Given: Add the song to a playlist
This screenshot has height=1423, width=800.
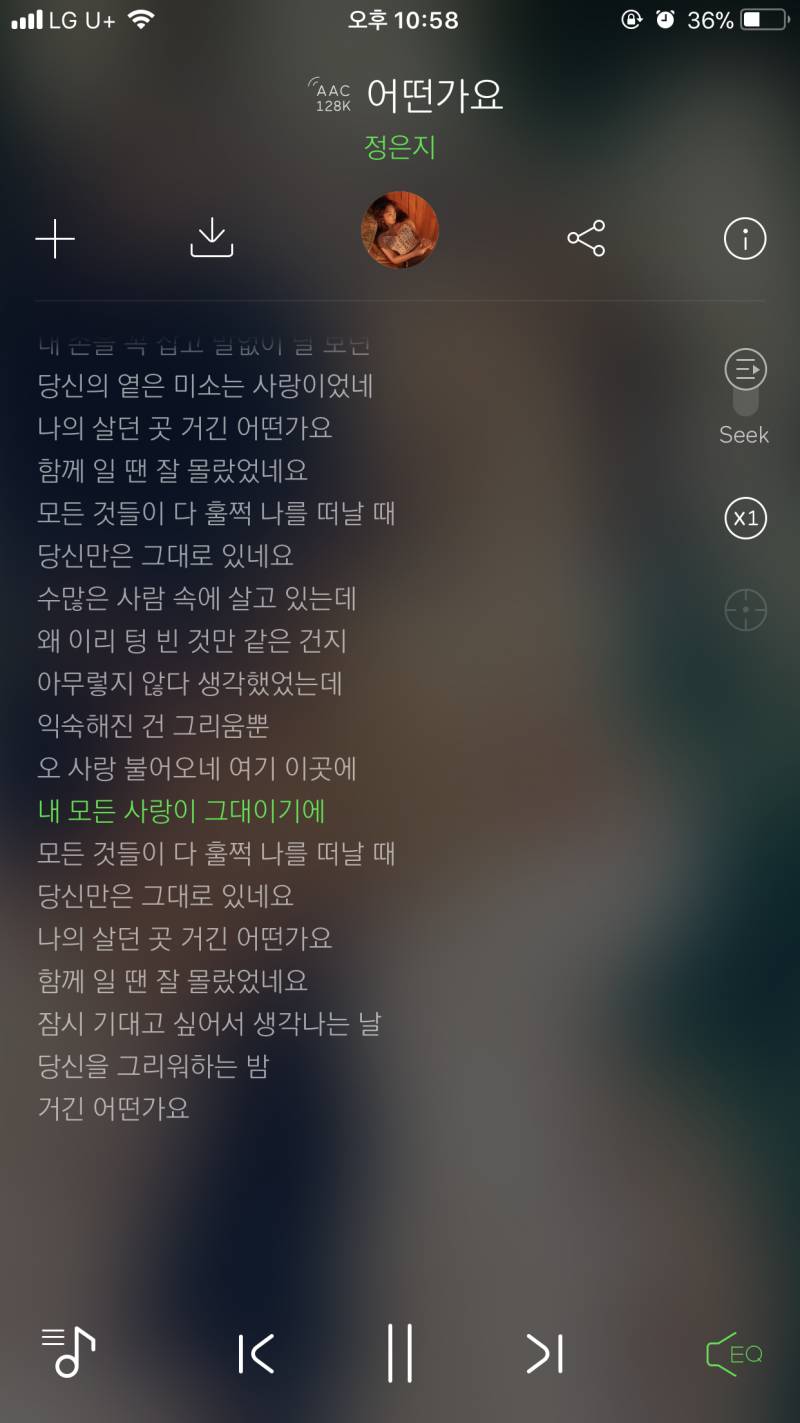Looking at the screenshot, I should click(55, 239).
